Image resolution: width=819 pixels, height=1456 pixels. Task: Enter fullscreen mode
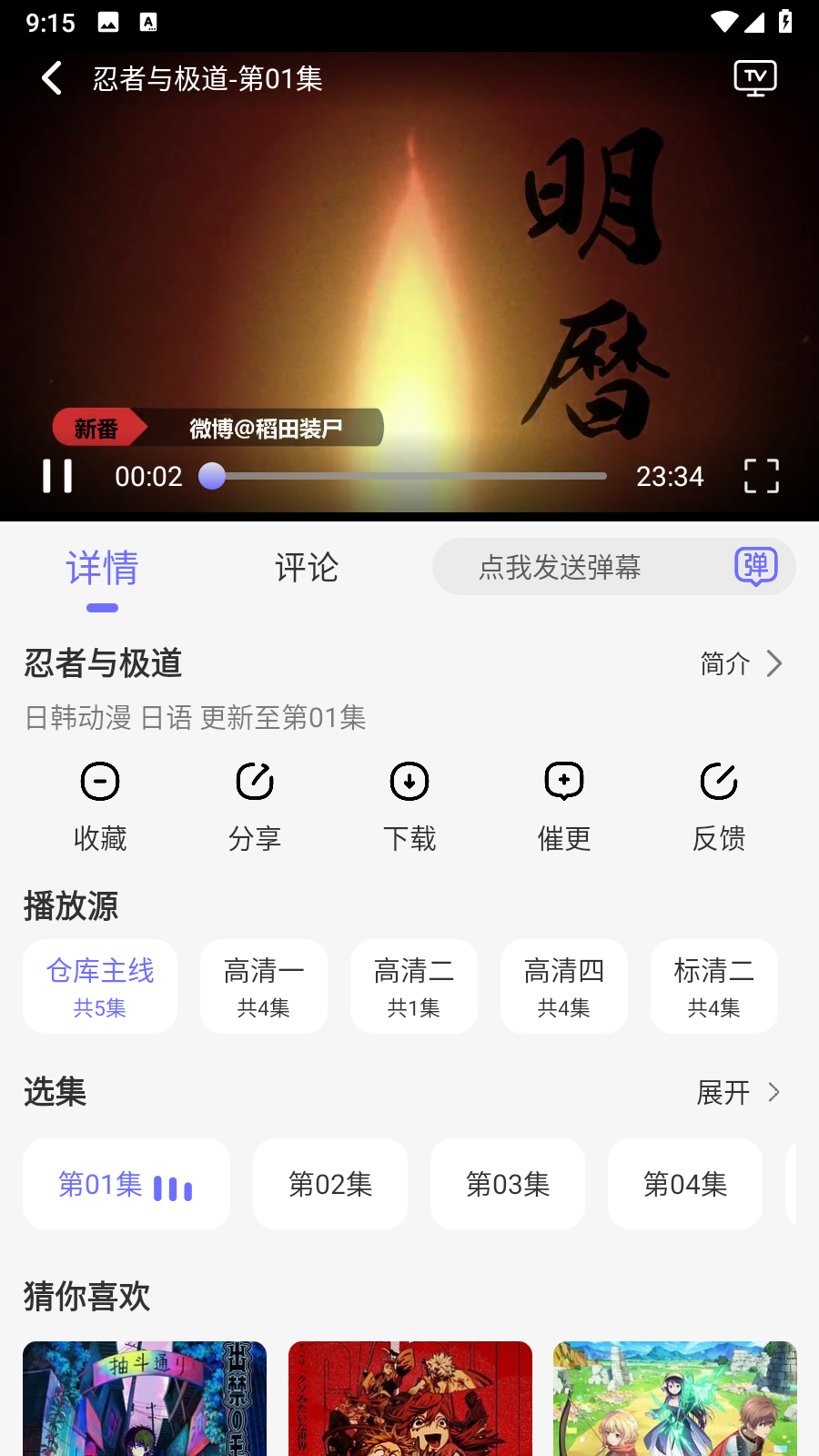pyautogui.click(x=762, y=476)
